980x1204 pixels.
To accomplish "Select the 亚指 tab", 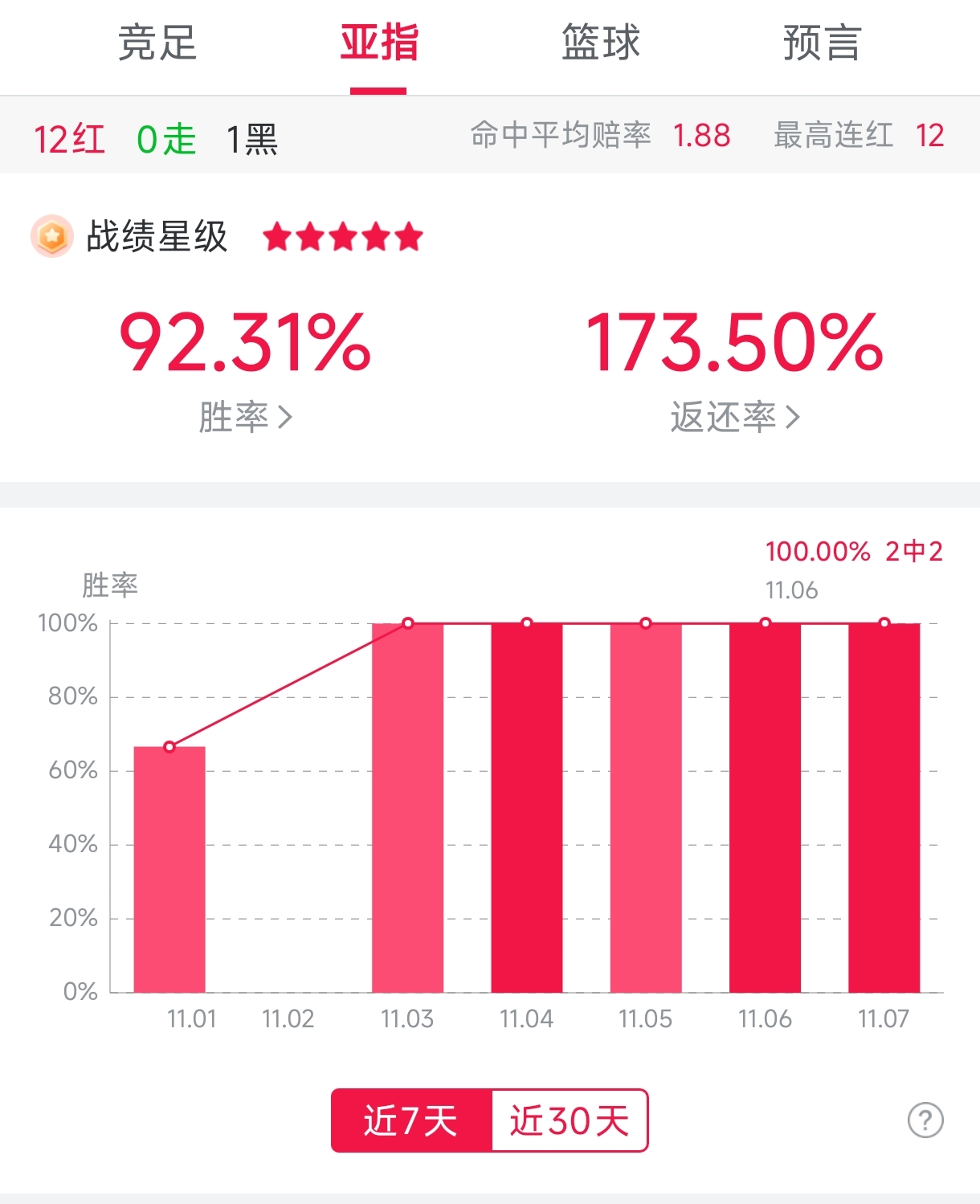I will coord(378,43).
